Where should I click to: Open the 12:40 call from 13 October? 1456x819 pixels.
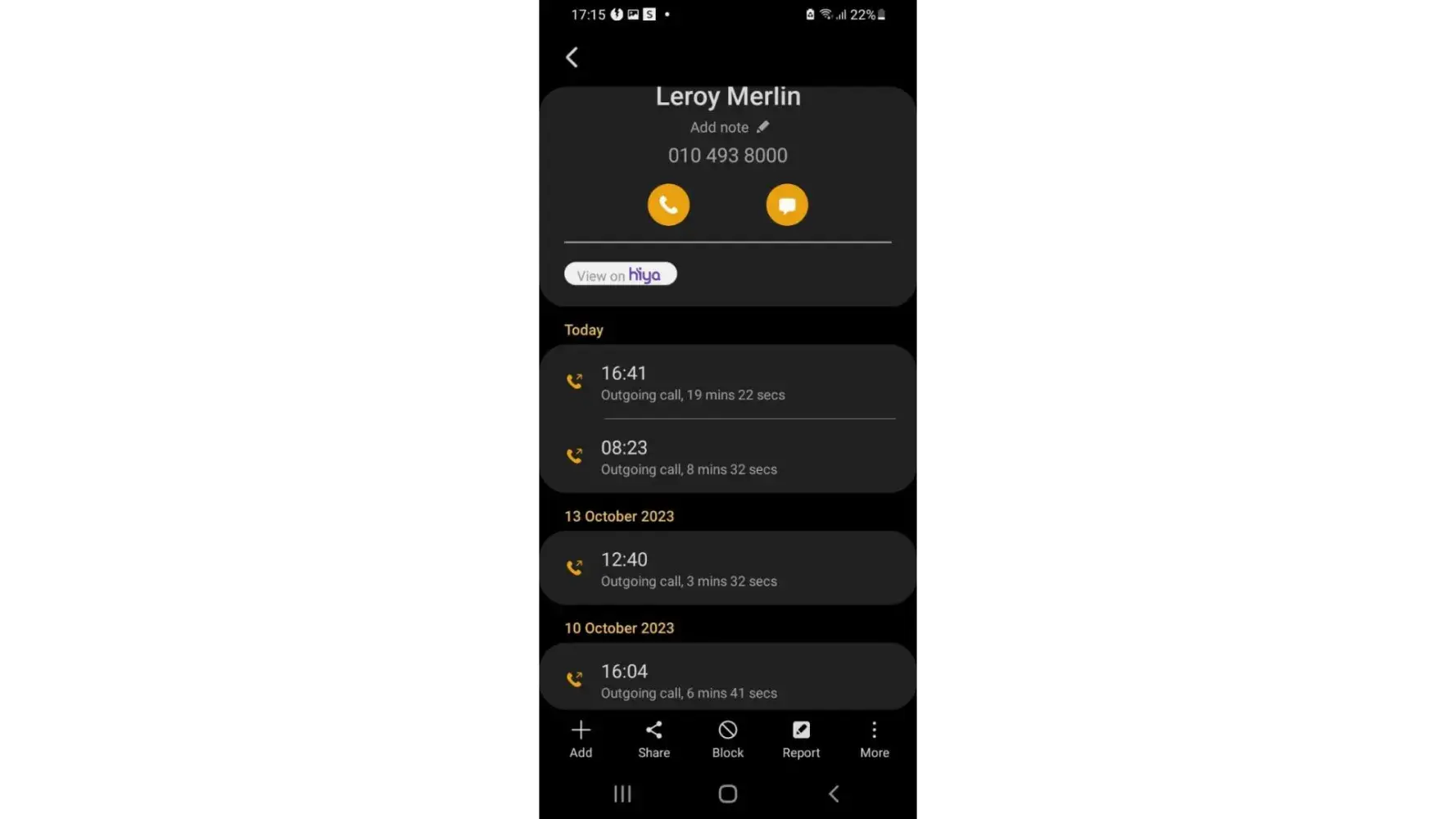pos(727,568)
